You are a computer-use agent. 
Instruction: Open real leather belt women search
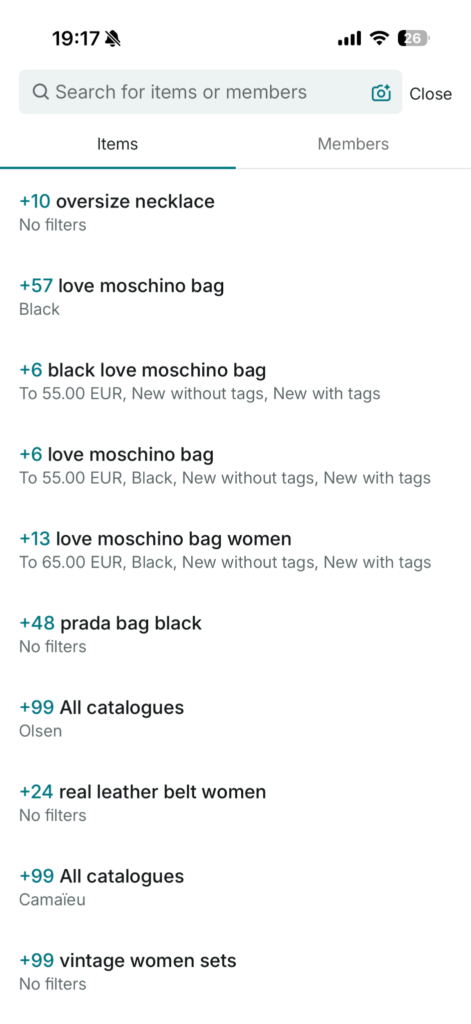coord(235,803)
